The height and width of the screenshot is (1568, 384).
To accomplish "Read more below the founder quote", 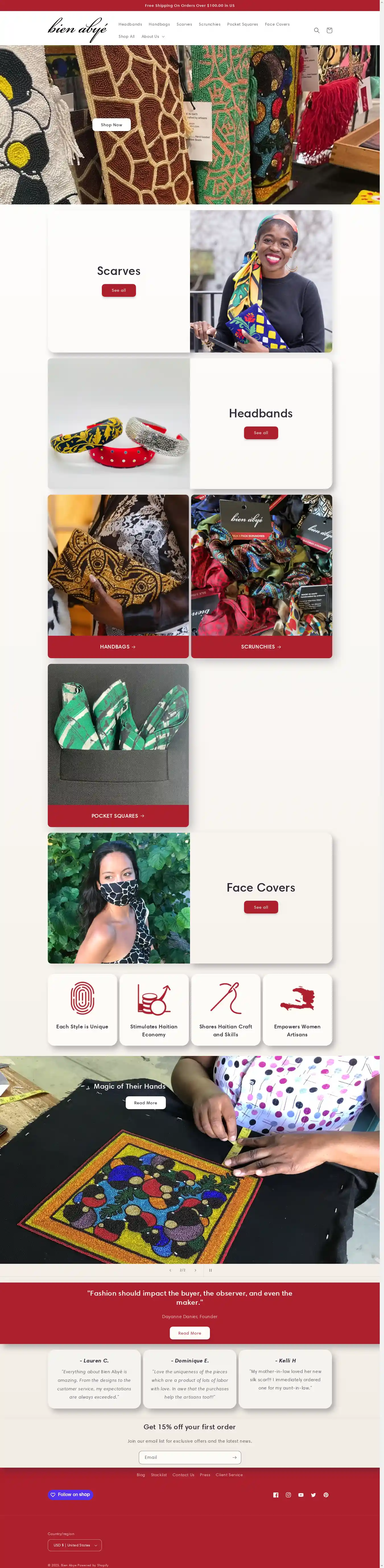I will tap(189, 1333).
